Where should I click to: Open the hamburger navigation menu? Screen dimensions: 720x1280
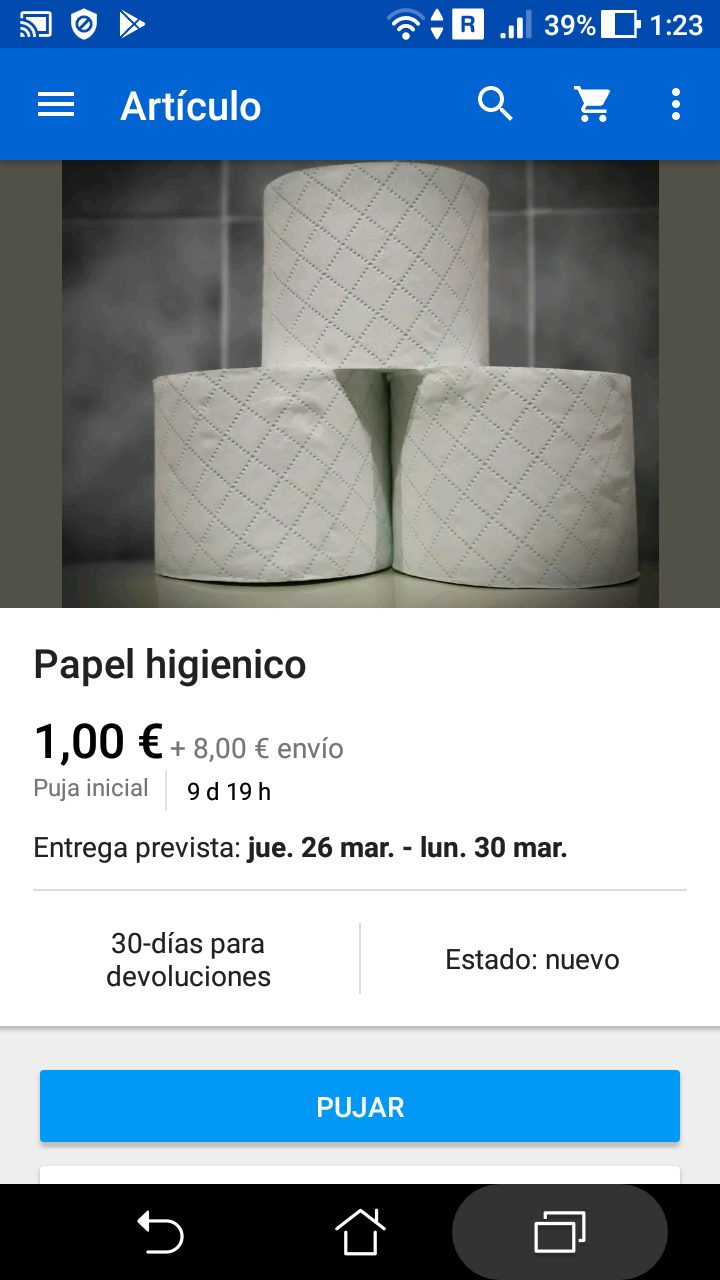(x=56, y=105)
